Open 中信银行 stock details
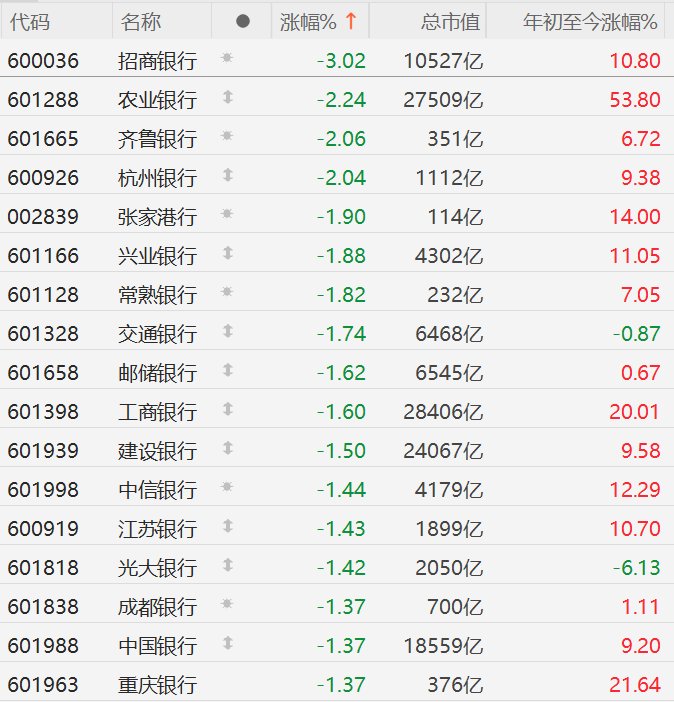The height and width of the screenshot is (702, 674). (157, 489)
